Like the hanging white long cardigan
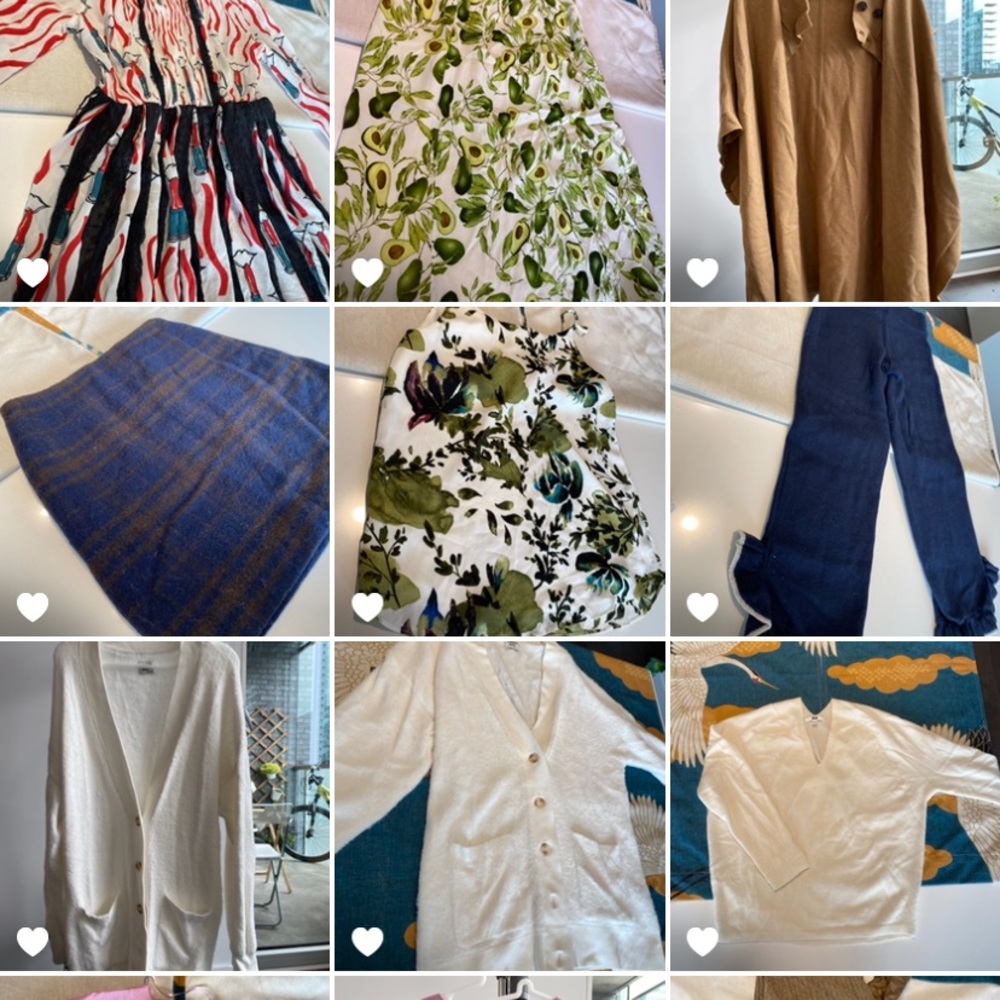The image size is (1000, 1000). [33, 941]
